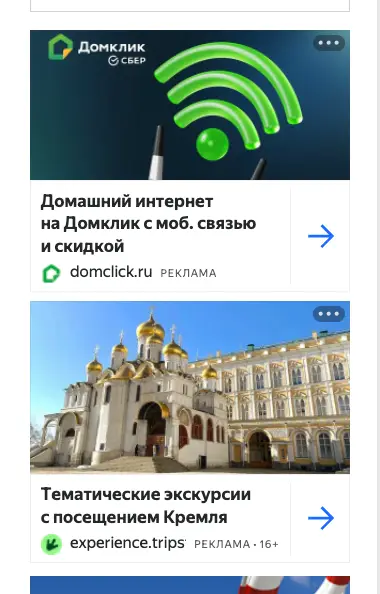This screenshot has width=380, height=594.
Task: Tap the arrow beside Тематические экскурсии headline
Action: [x=321, y=518]
